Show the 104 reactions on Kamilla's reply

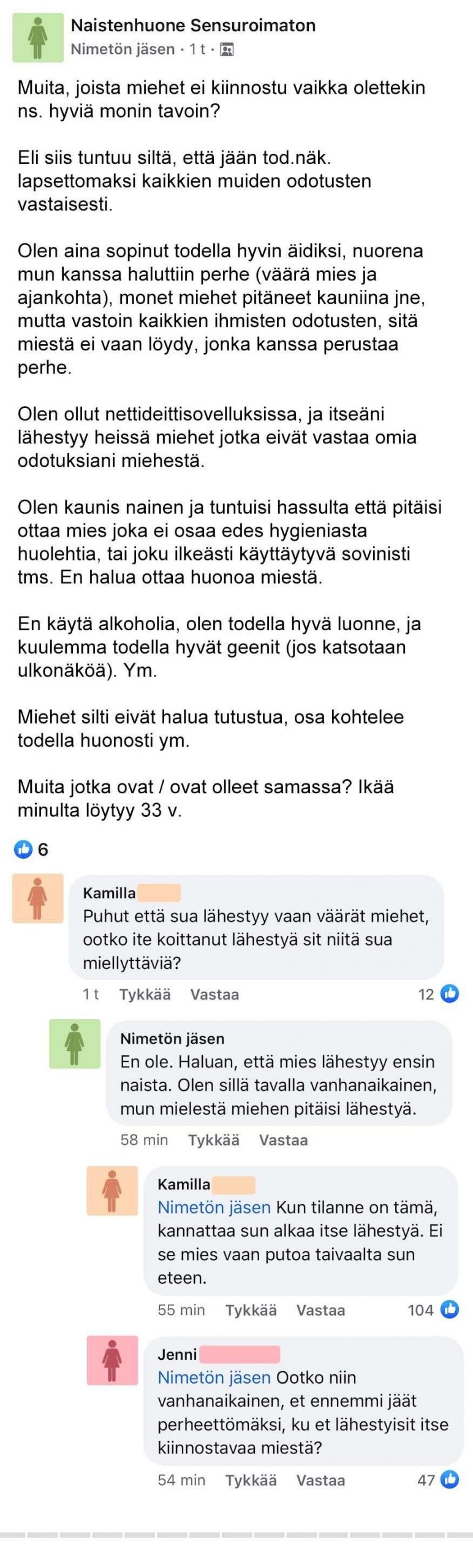click(x=433, y=1310)
